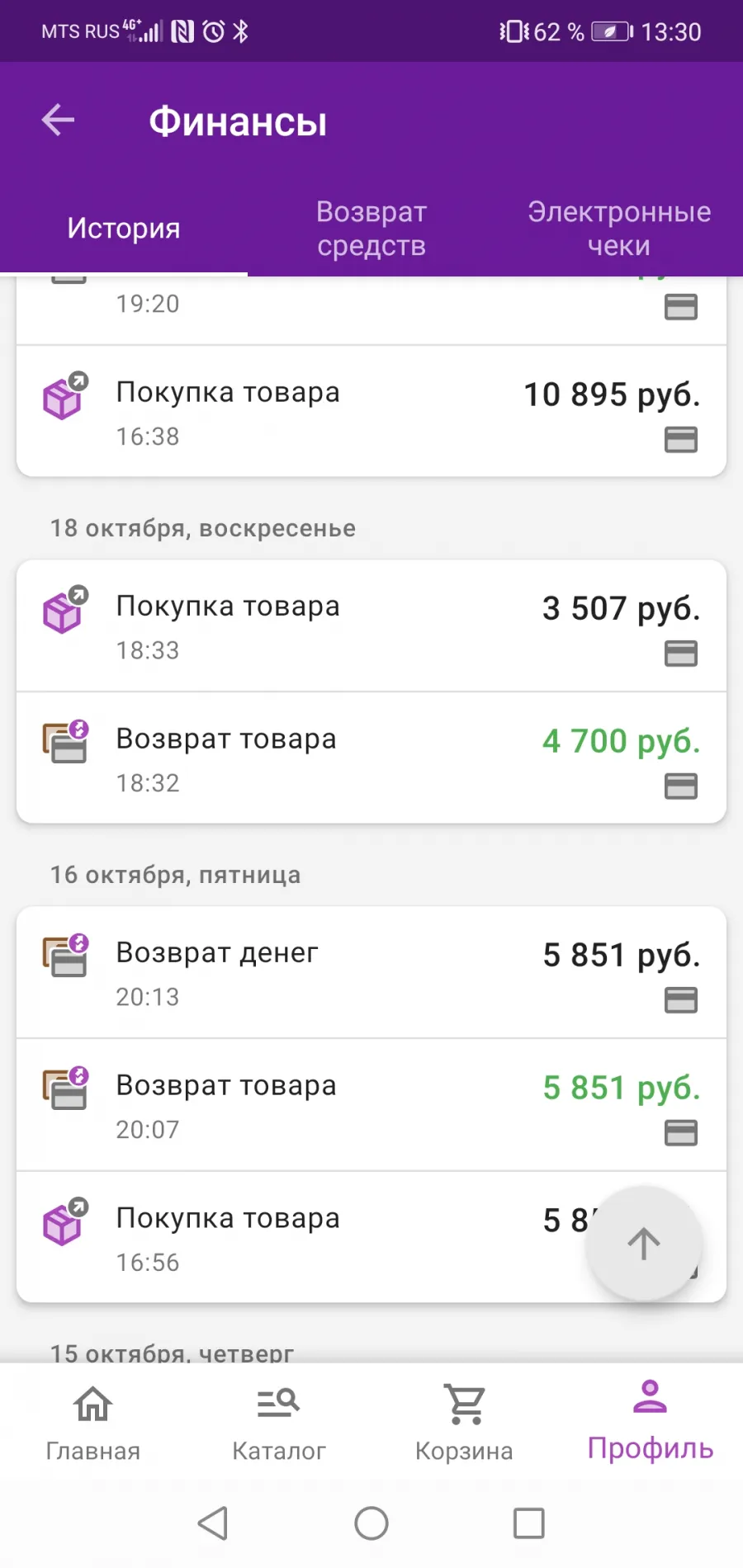The image size is (743, 1568).
Task: Open the Корзина cart tab
Action: [x=465, y=1423]
